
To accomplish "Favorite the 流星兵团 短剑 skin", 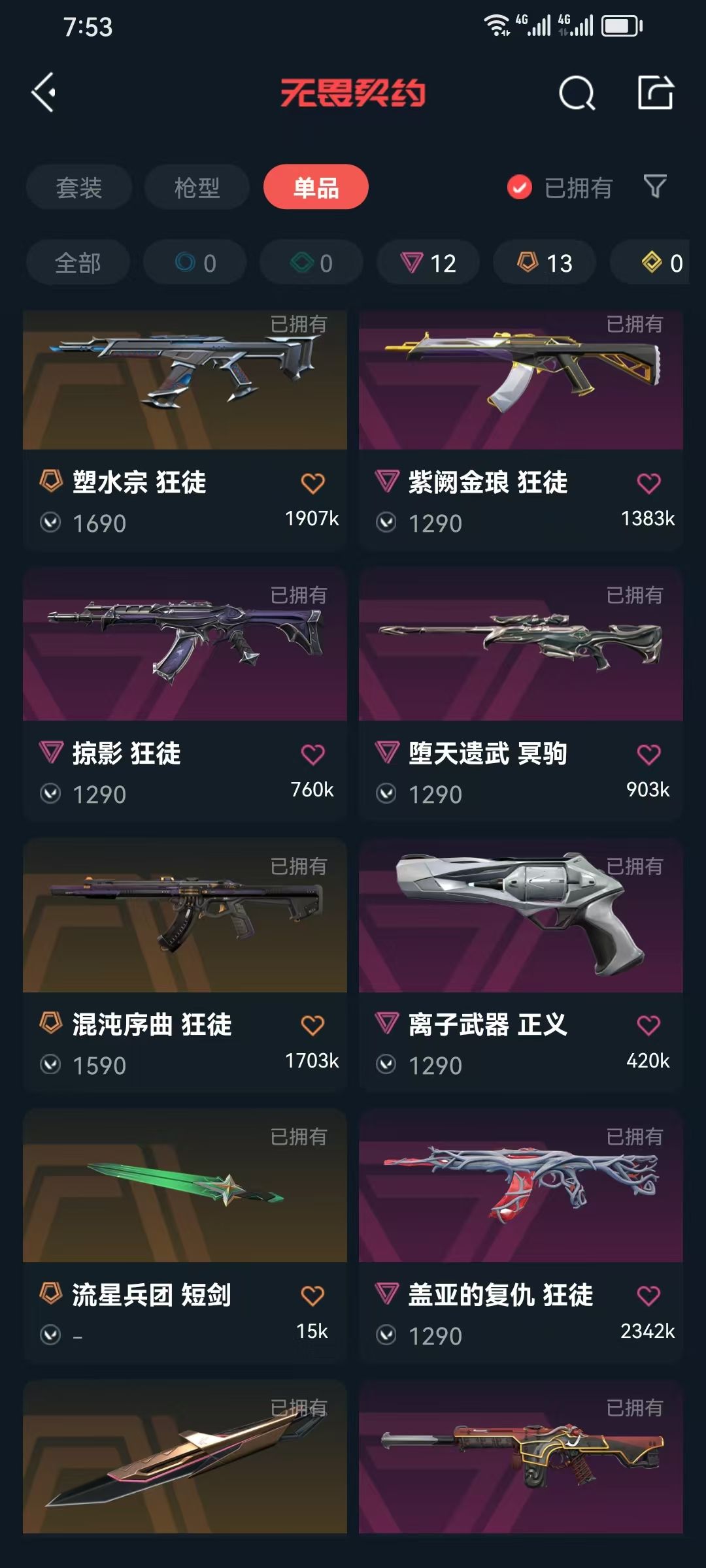I will tap(312, 1296).
